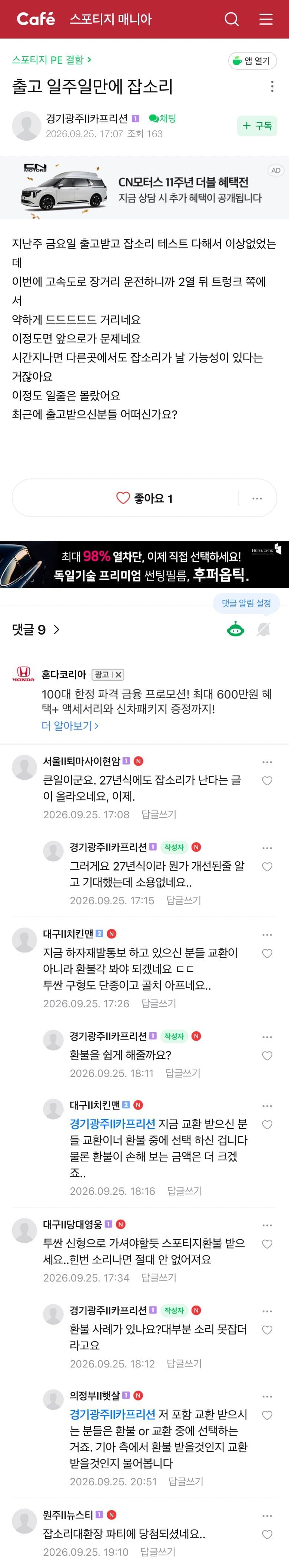Toggle the comment notification bell

point(263,630)
